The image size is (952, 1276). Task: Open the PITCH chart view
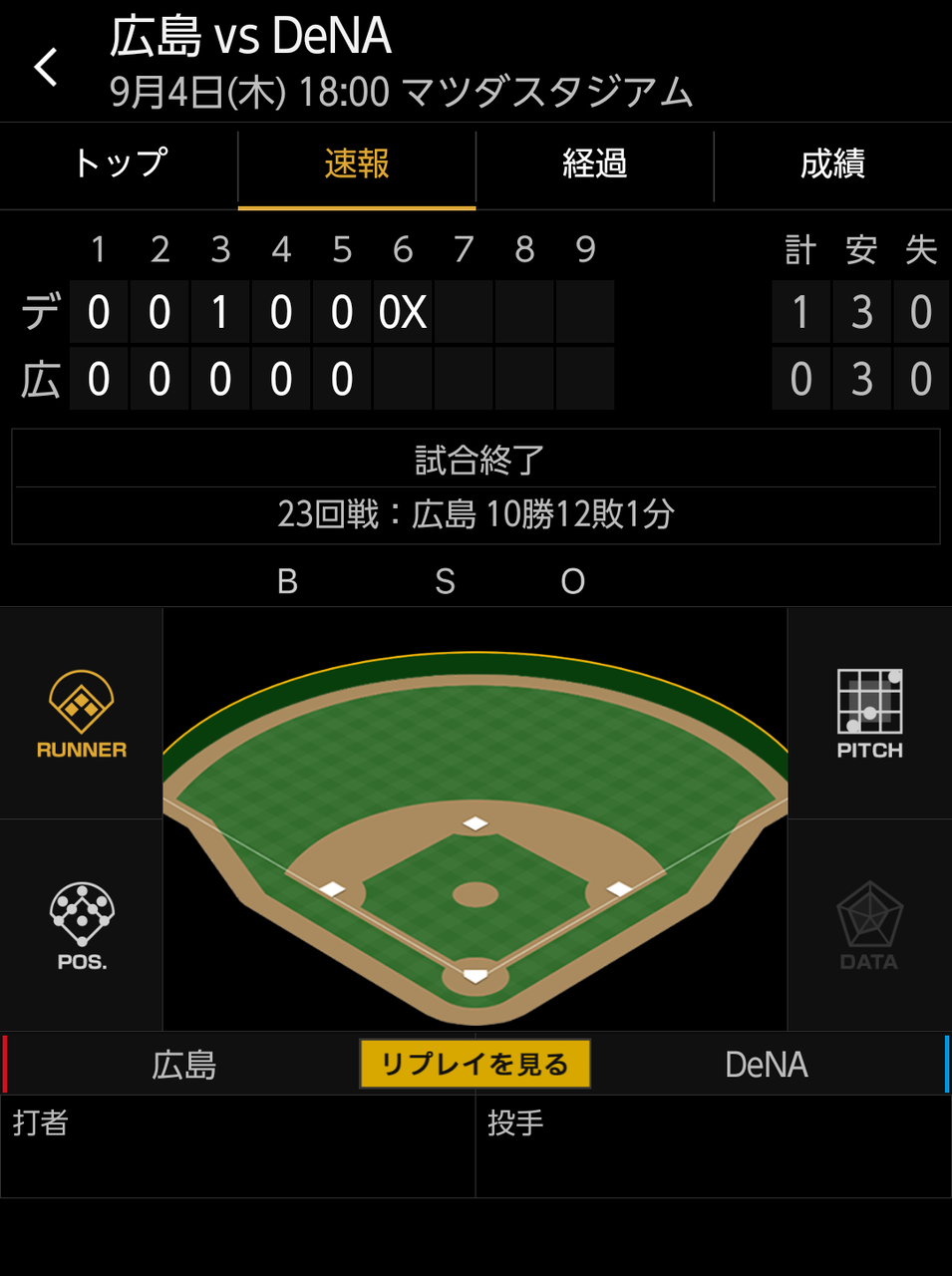(870, 714)
